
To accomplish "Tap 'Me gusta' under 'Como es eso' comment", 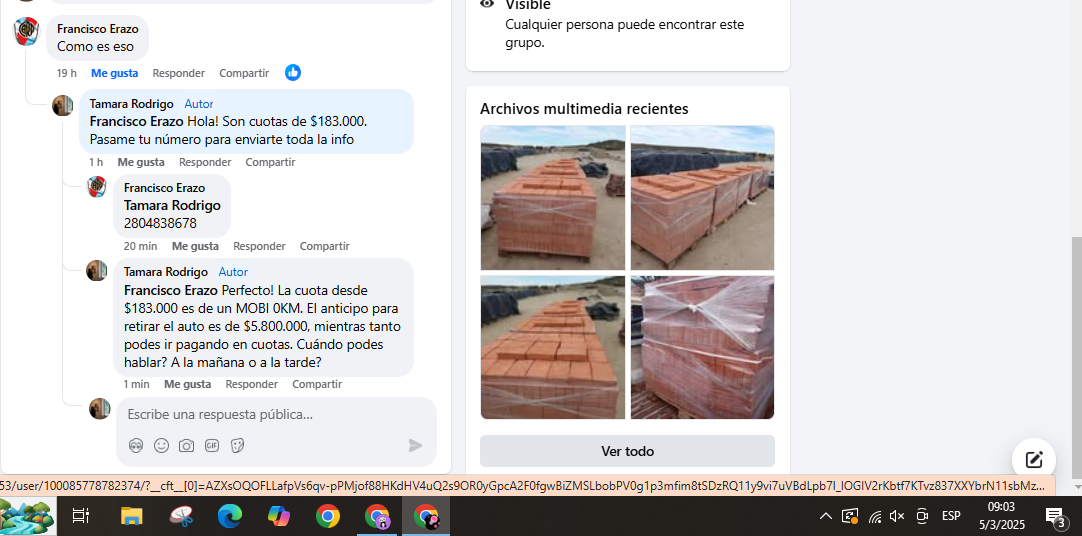I will (x=114, y=73).
